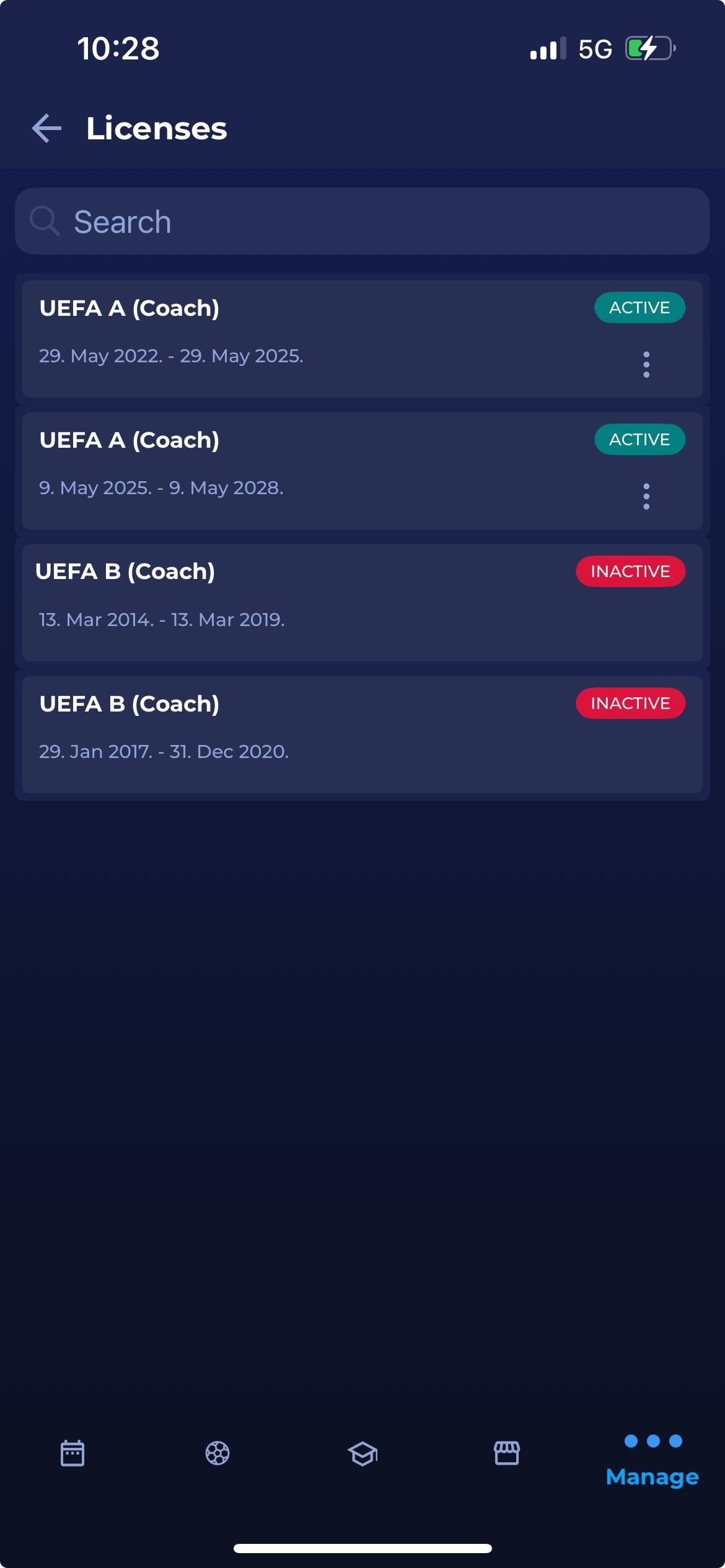The width and height of the screenshot is (725, 1568).
Task: Switch to the football tab
Action: point(217,1453)
